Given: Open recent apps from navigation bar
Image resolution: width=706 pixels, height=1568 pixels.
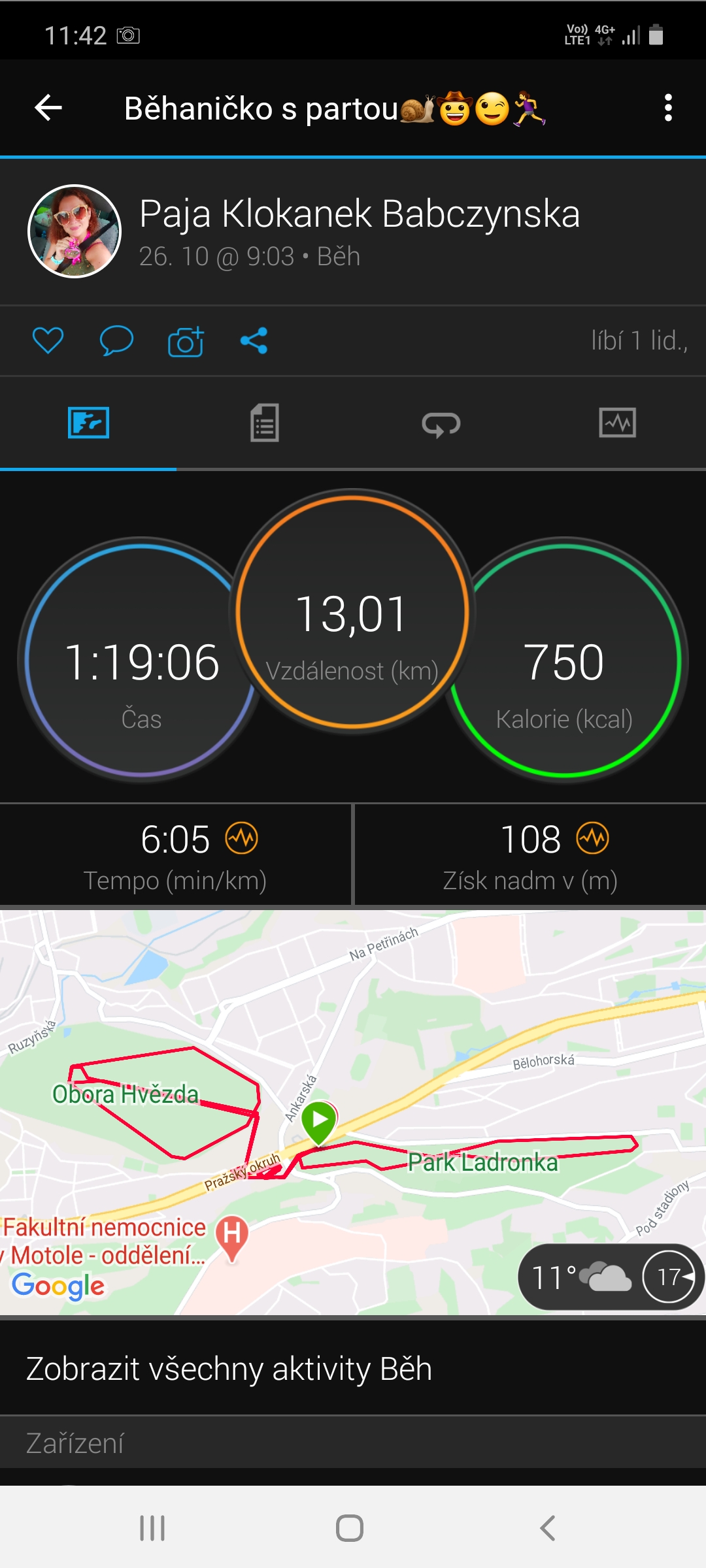Looking at the screenshot, I should pos(152,1528).
